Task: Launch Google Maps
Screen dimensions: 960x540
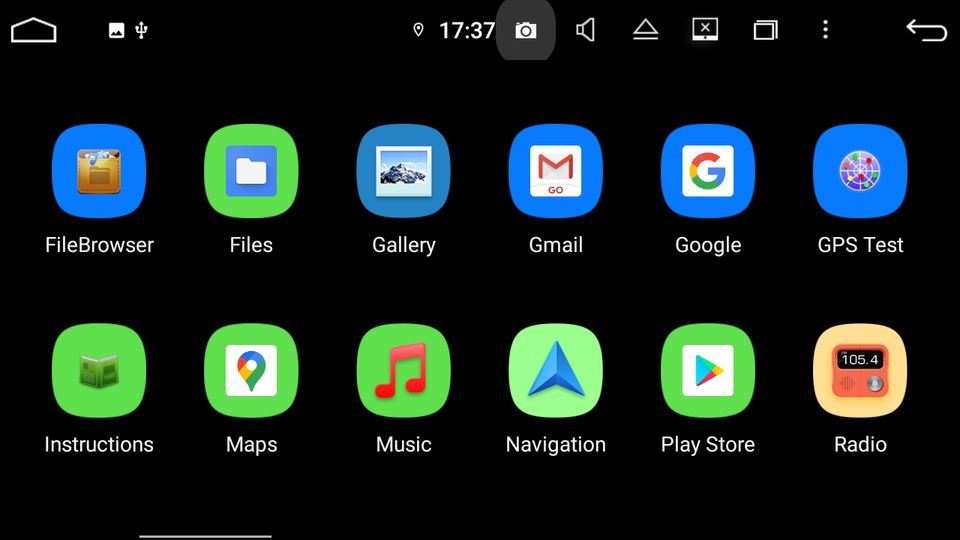Action: [251, 371]
